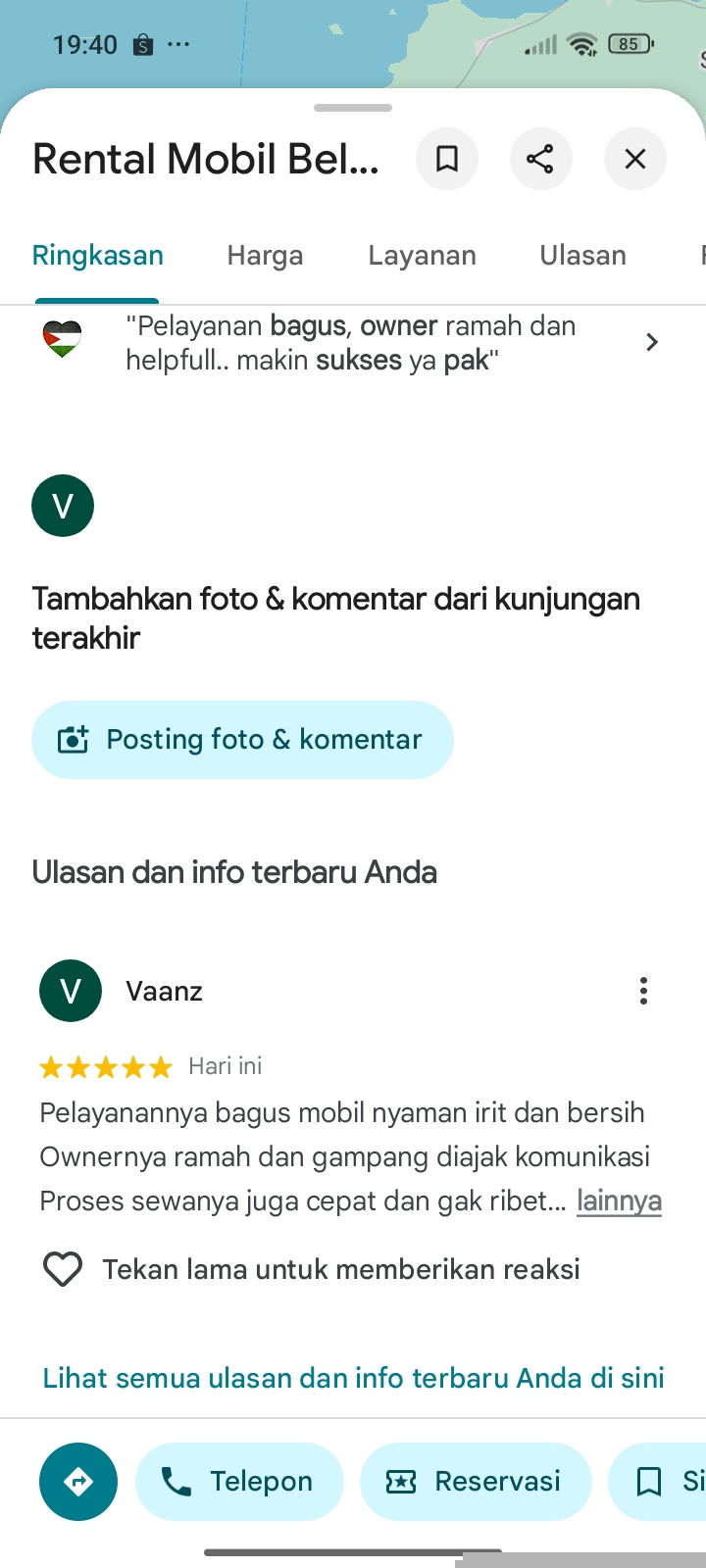Switch to the Ulasan tab
The height and width of the screenshot is (1568, 706).
coord(582,256)
